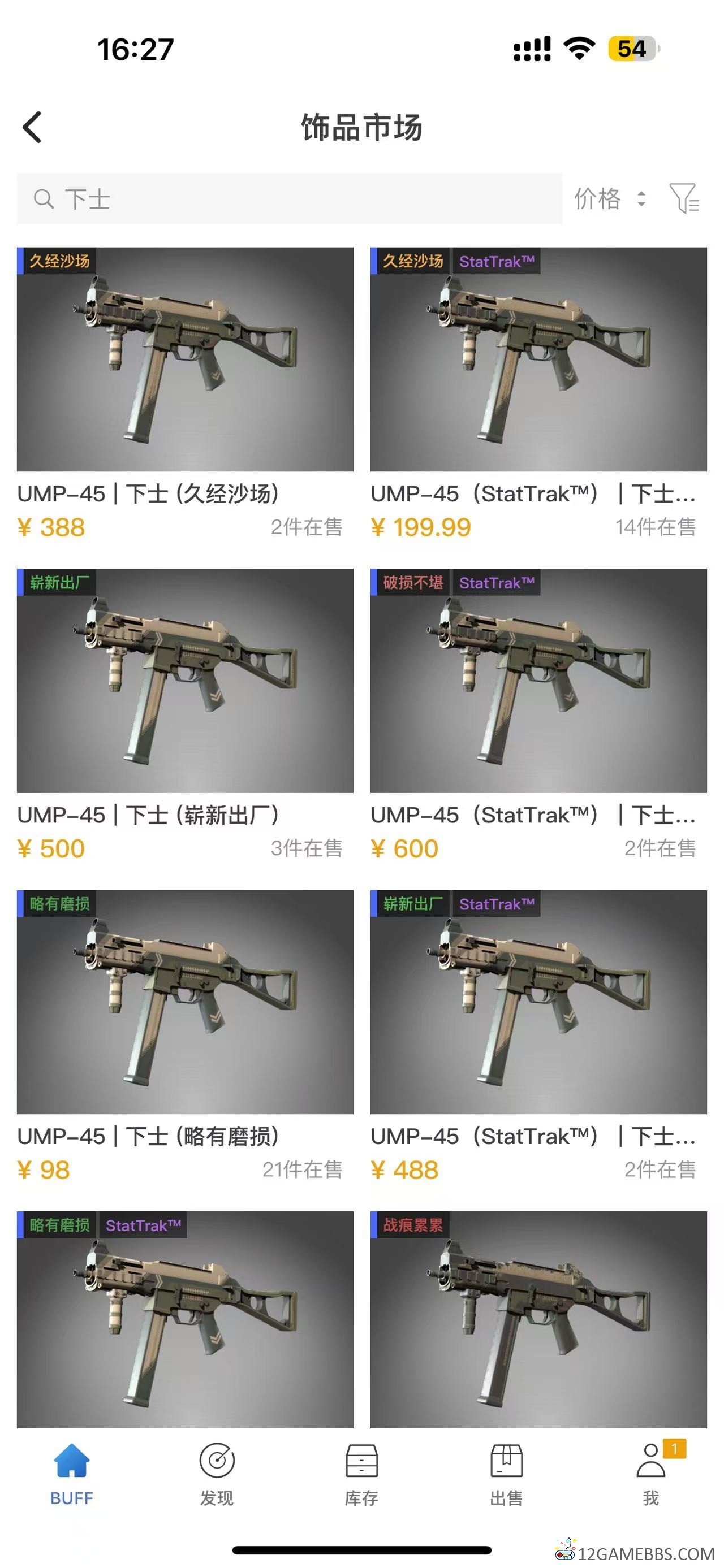Open the StatTrak 略有磨损 card
This screenshot has height=1568, width=724.
(185, 1320)
